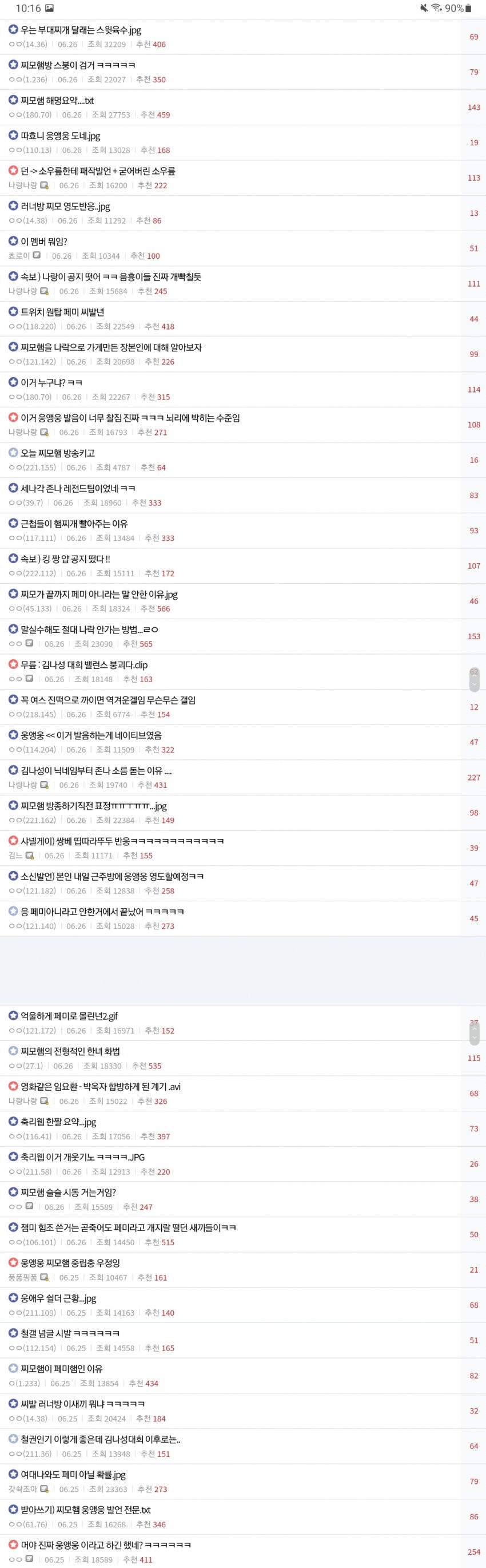Open the post 웅애우 쉴더 근황...jpg
Screen dimensions: 486x1568
58,1298
